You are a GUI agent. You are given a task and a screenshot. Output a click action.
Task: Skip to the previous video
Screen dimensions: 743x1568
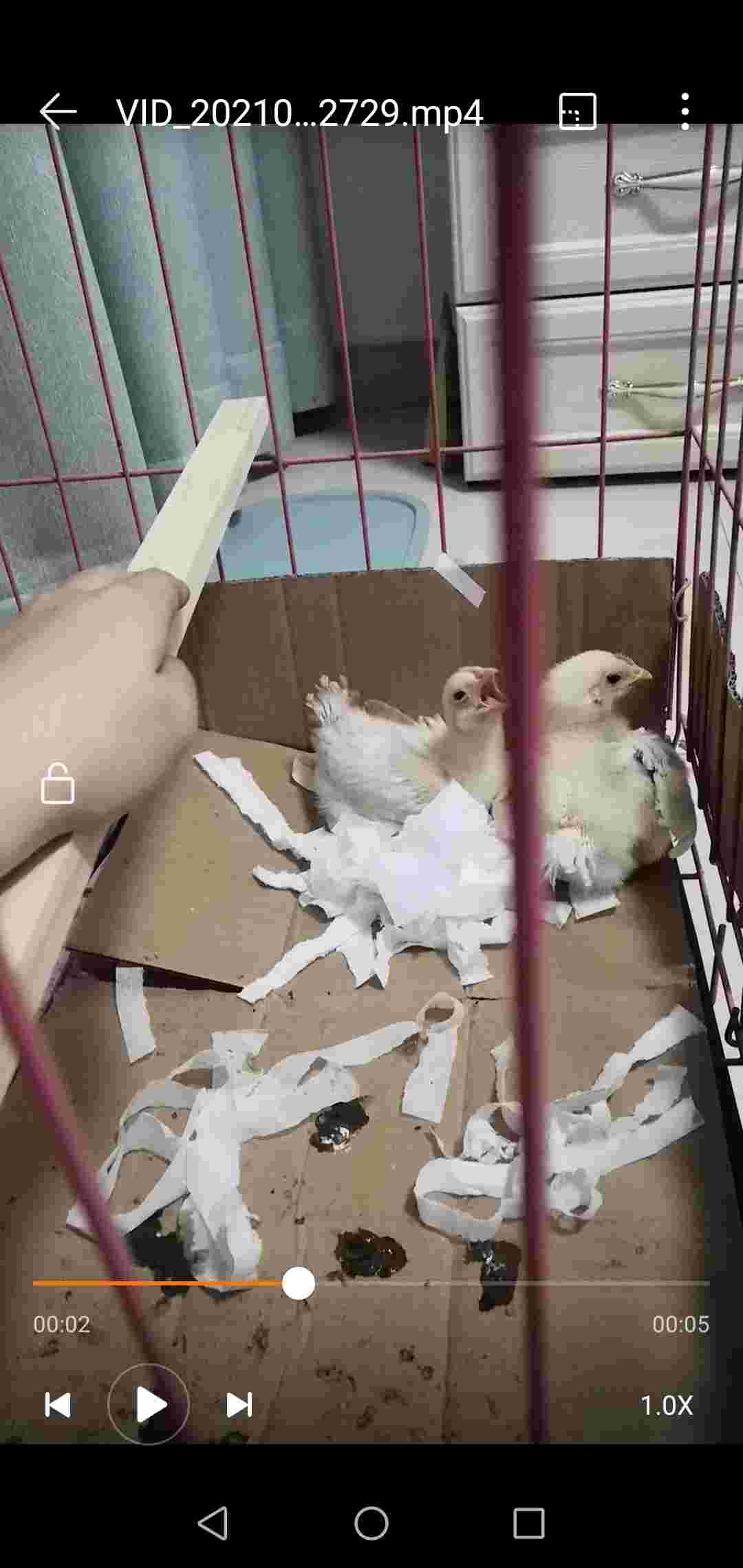(58, 1405)
